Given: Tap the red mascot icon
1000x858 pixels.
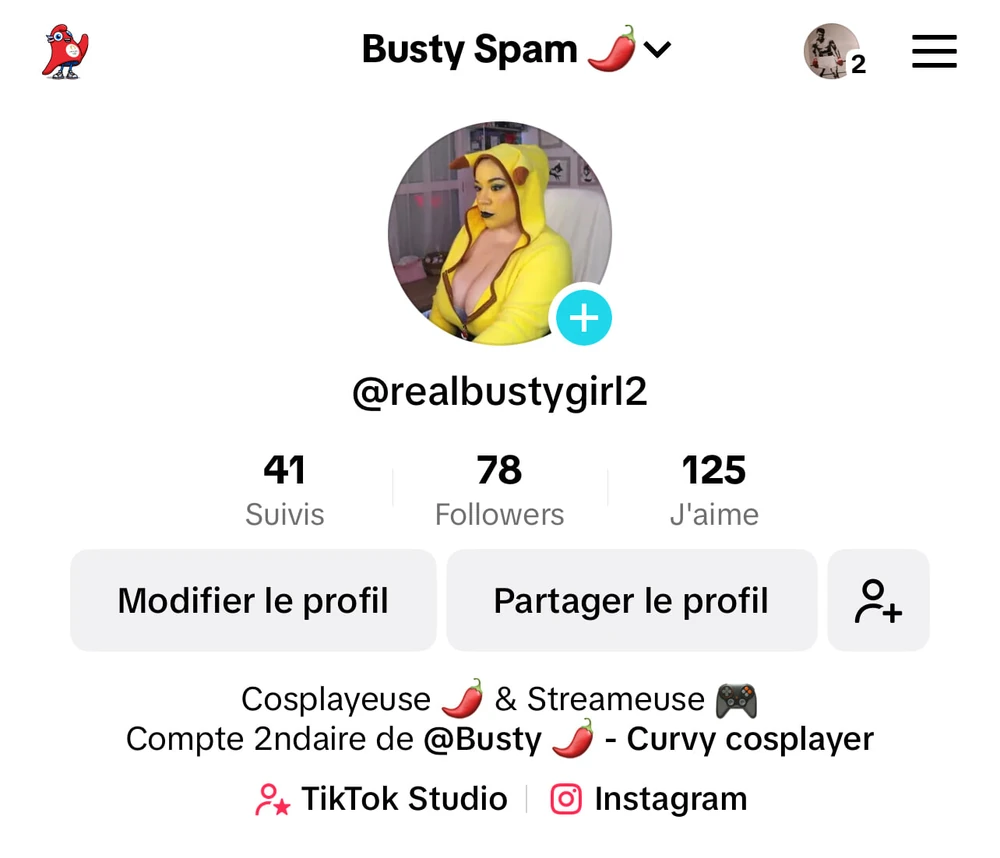Looking at the screenshot, I should coord(65,52).
